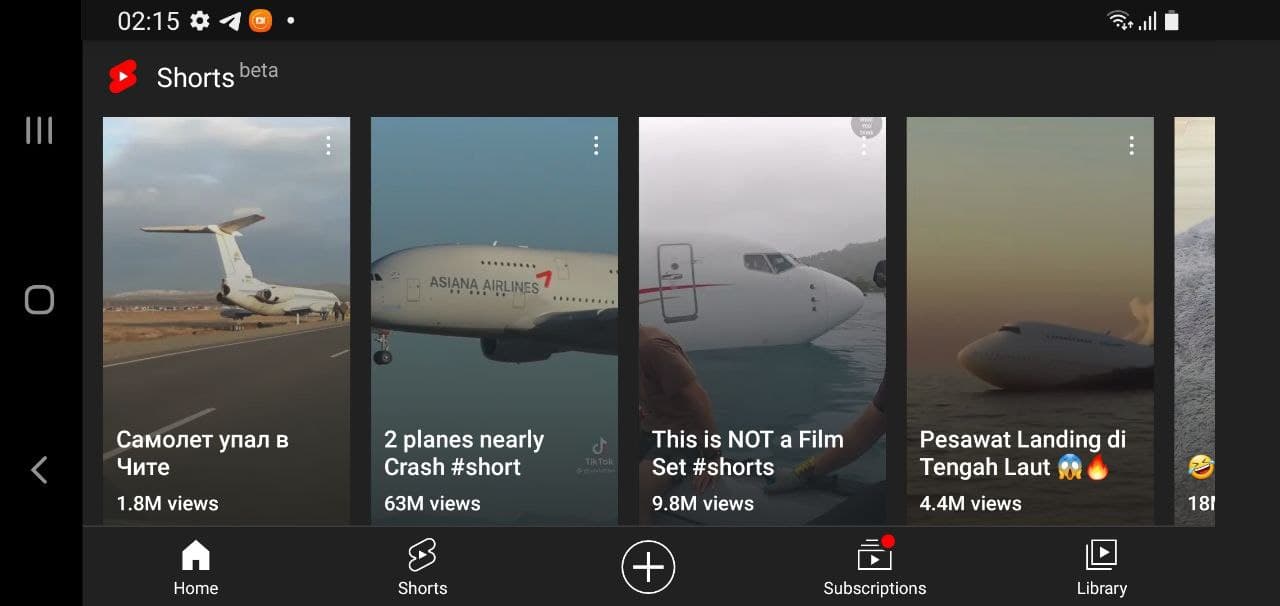Tap the plus button to create content
Image resolution: width=1280 pixels, height=606 pixels.
tap(648, 567)
